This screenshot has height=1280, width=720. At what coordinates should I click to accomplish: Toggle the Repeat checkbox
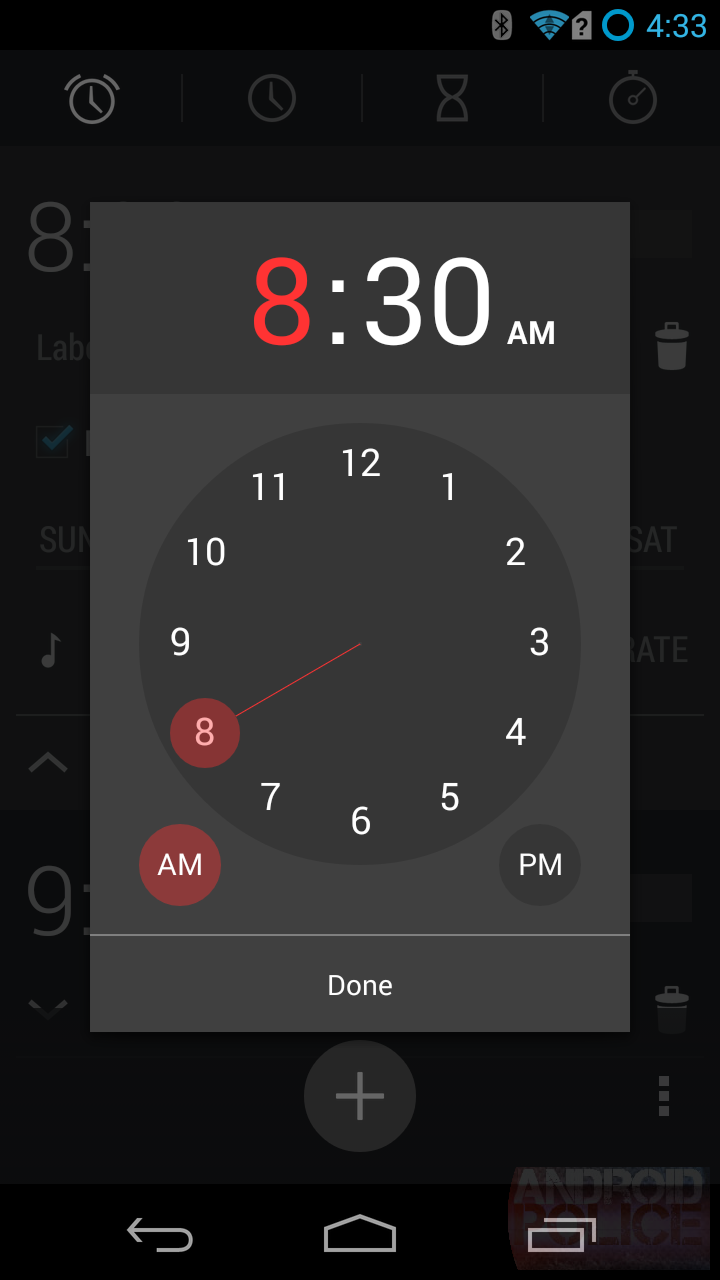(52, 442)
